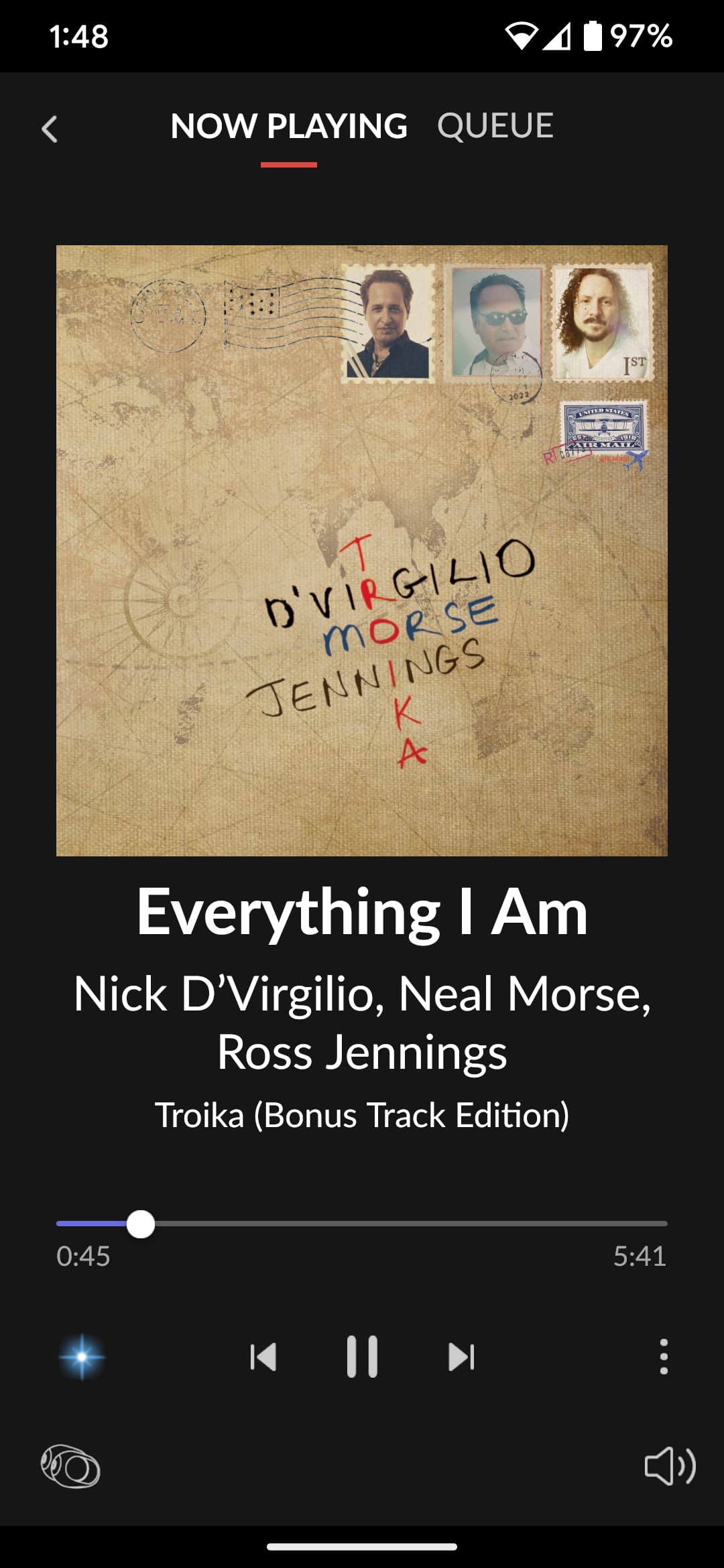This screenshot has width=724, height=1568.
Task: Switch to the Queue tab
Action: [495, 126]
